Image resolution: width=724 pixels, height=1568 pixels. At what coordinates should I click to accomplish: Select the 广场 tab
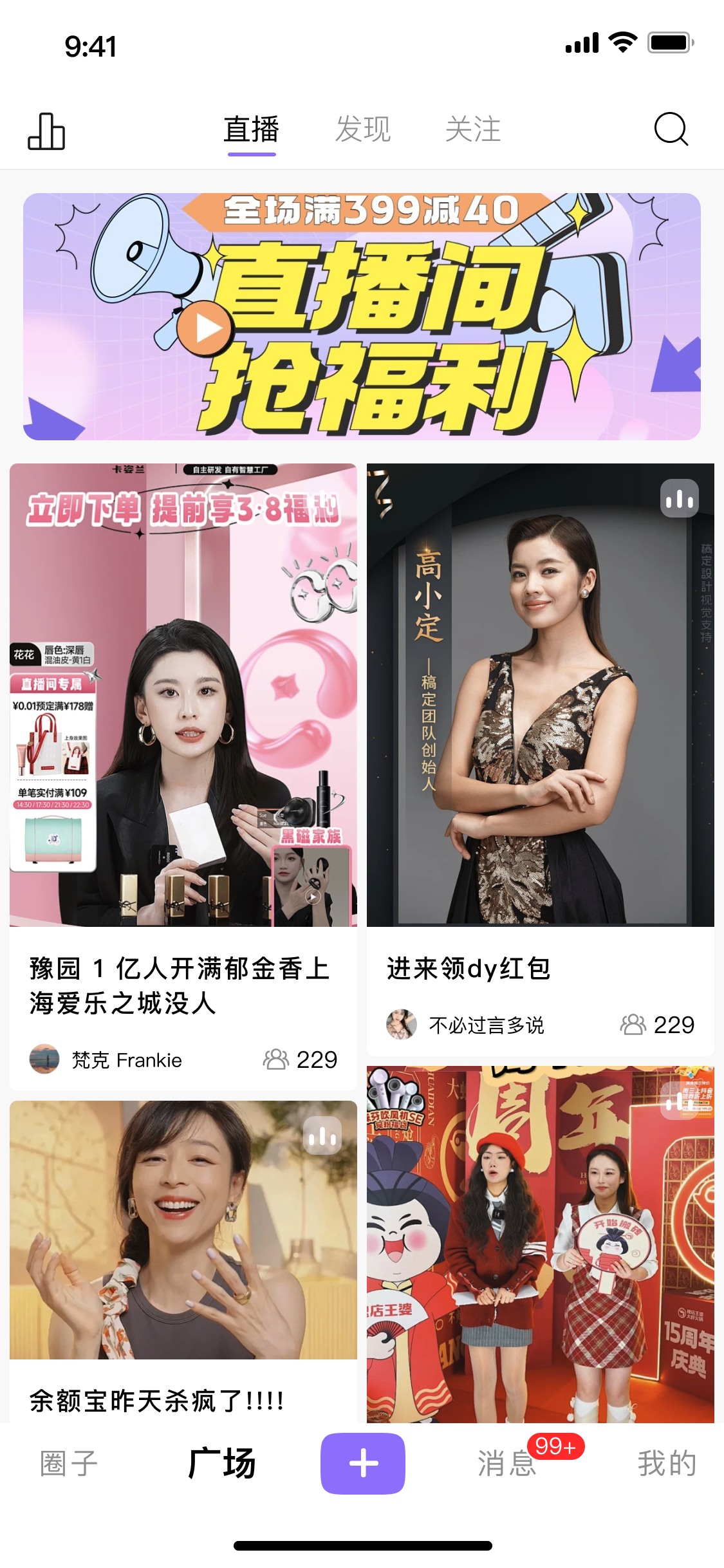pos(222,1464)
